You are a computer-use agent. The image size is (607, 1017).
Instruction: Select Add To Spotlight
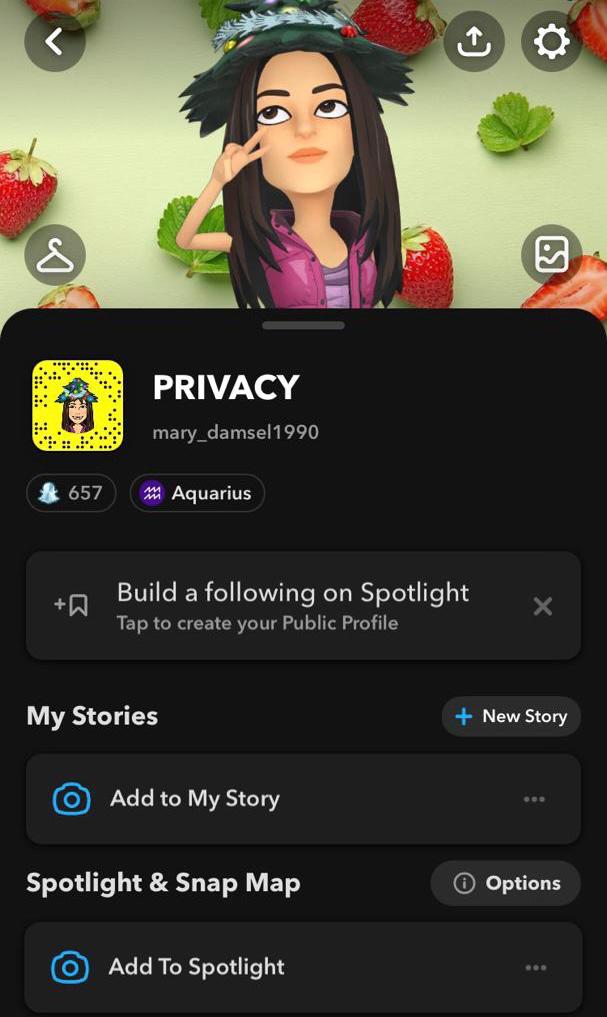tap(197, 967)
